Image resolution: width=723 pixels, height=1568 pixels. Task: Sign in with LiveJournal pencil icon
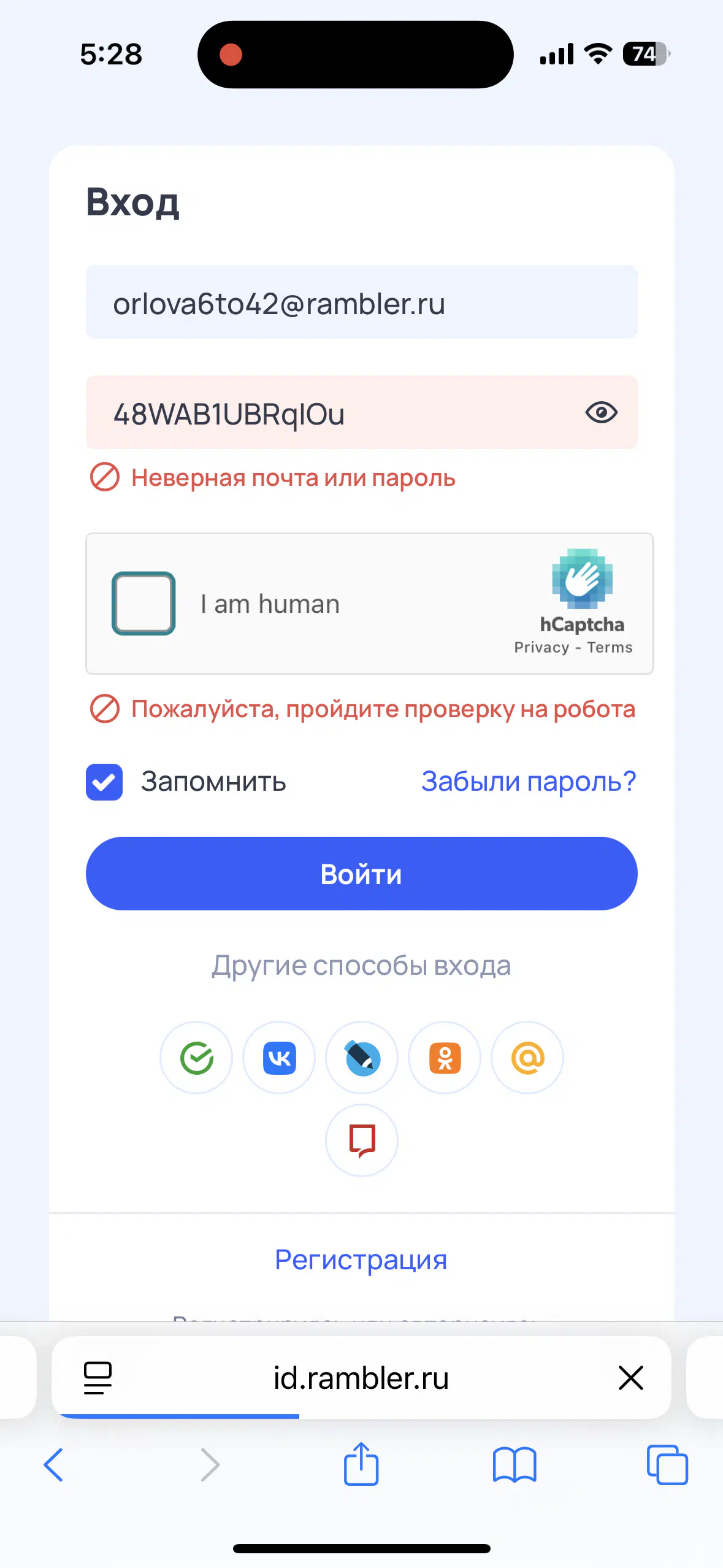(x=362, y=1058)
